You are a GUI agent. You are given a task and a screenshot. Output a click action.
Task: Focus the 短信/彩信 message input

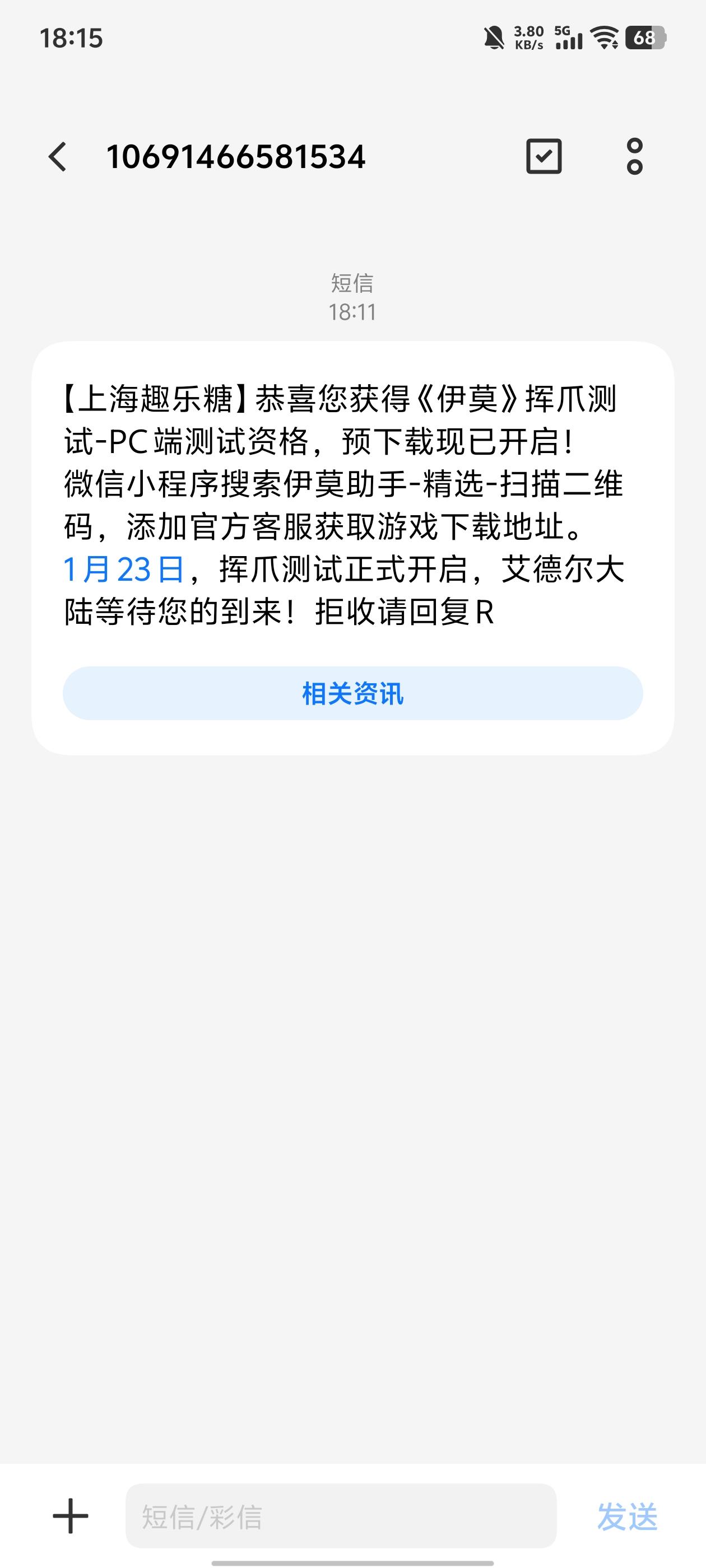click(341, 1516)
